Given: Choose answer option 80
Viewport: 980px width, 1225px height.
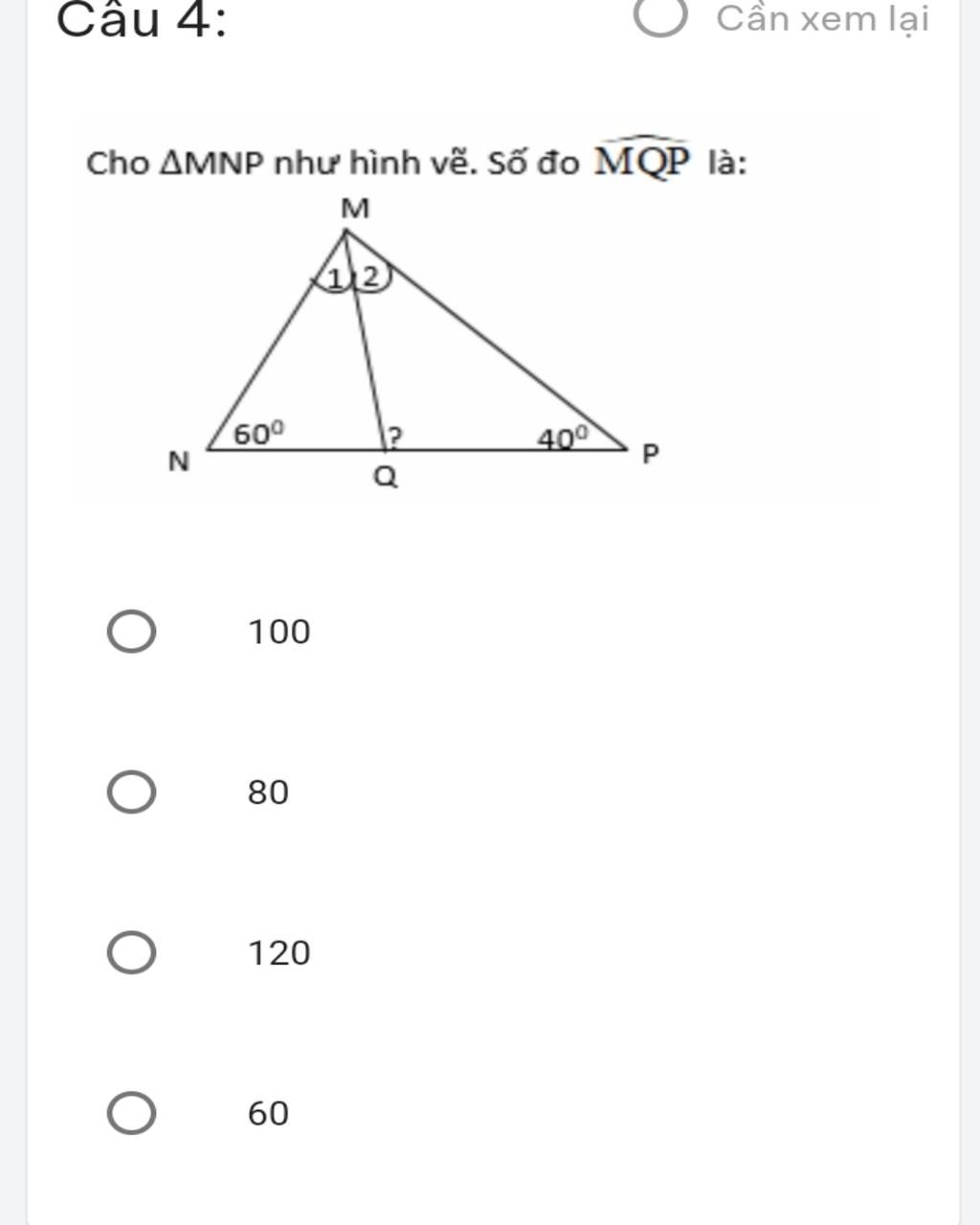Looking at the screenshot, I should [x=131, y=792].
